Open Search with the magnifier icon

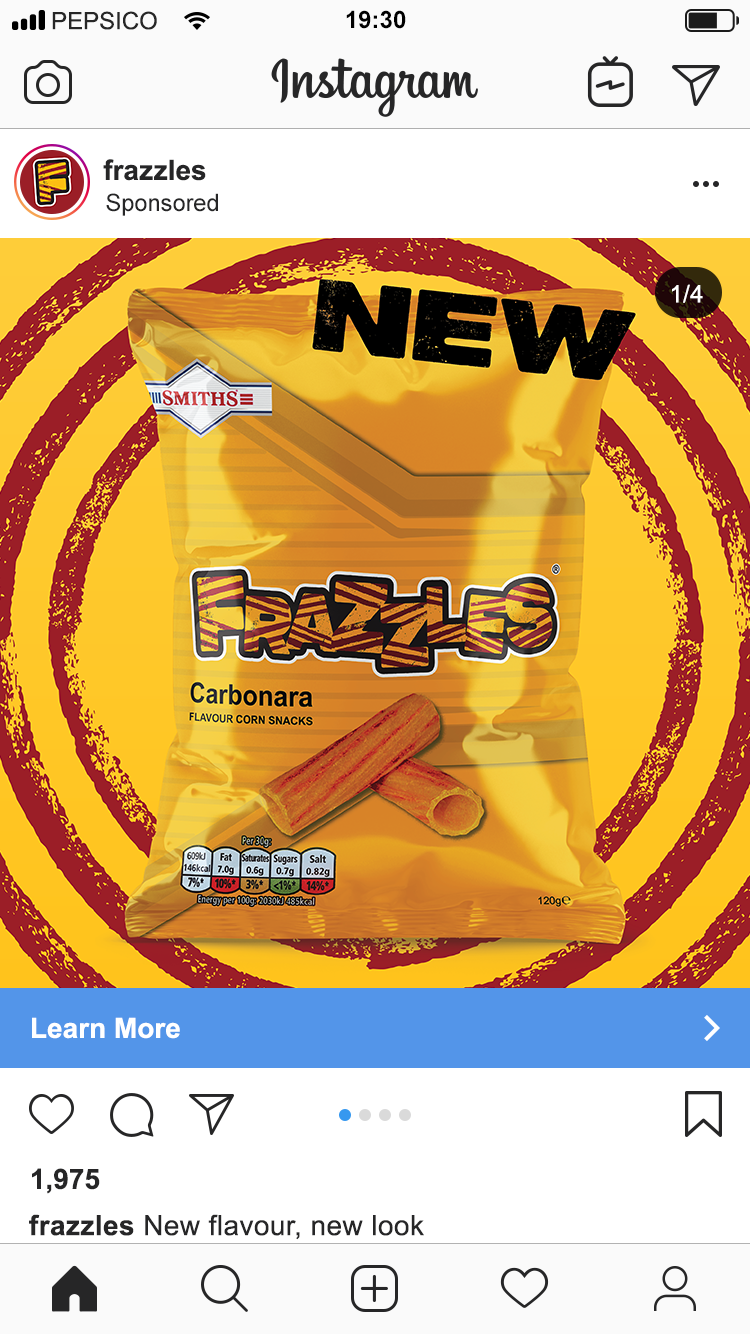(224, 1289)
